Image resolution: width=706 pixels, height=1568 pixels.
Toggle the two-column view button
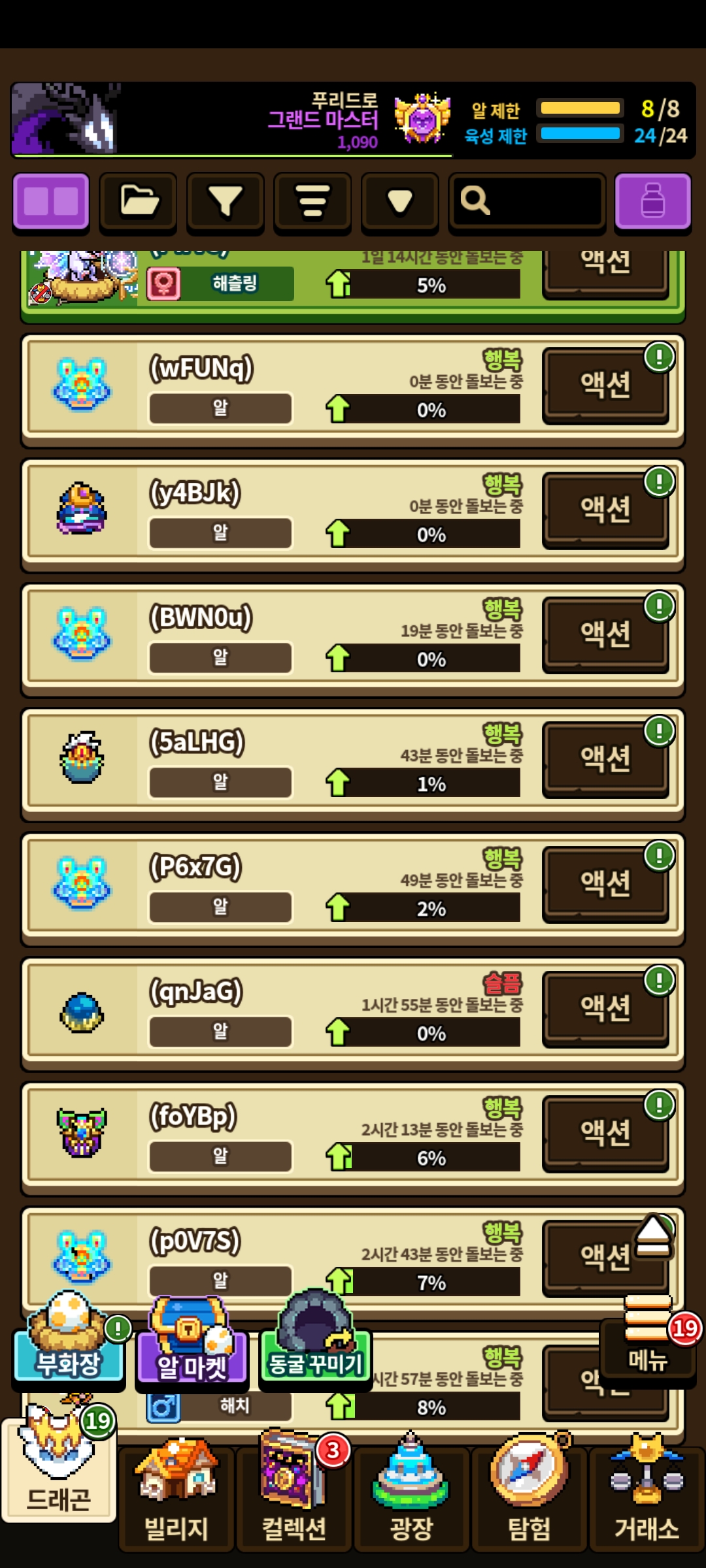pyautogui.click(x=51, y=202)
